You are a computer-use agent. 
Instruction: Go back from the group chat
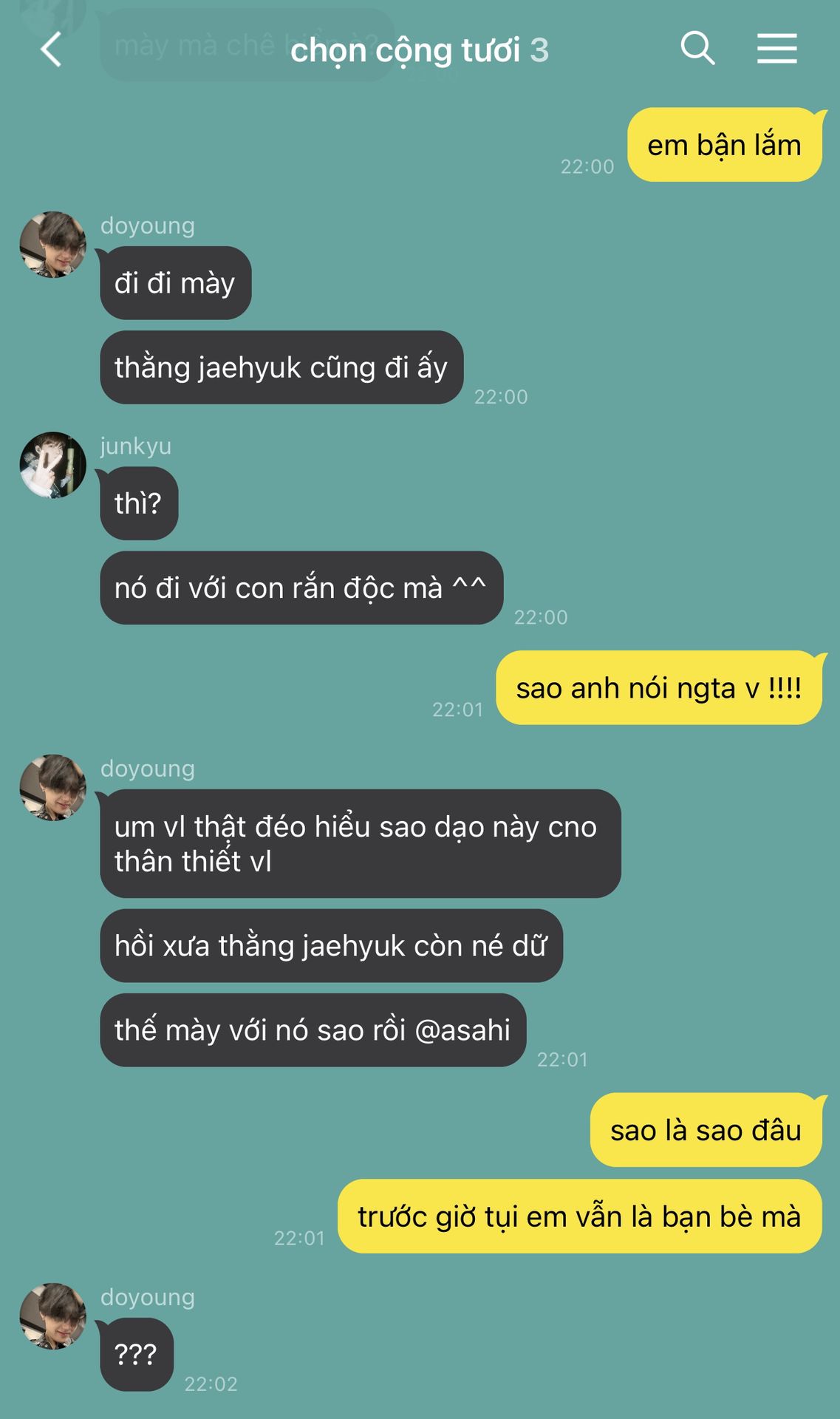click(x=51, y=50)
